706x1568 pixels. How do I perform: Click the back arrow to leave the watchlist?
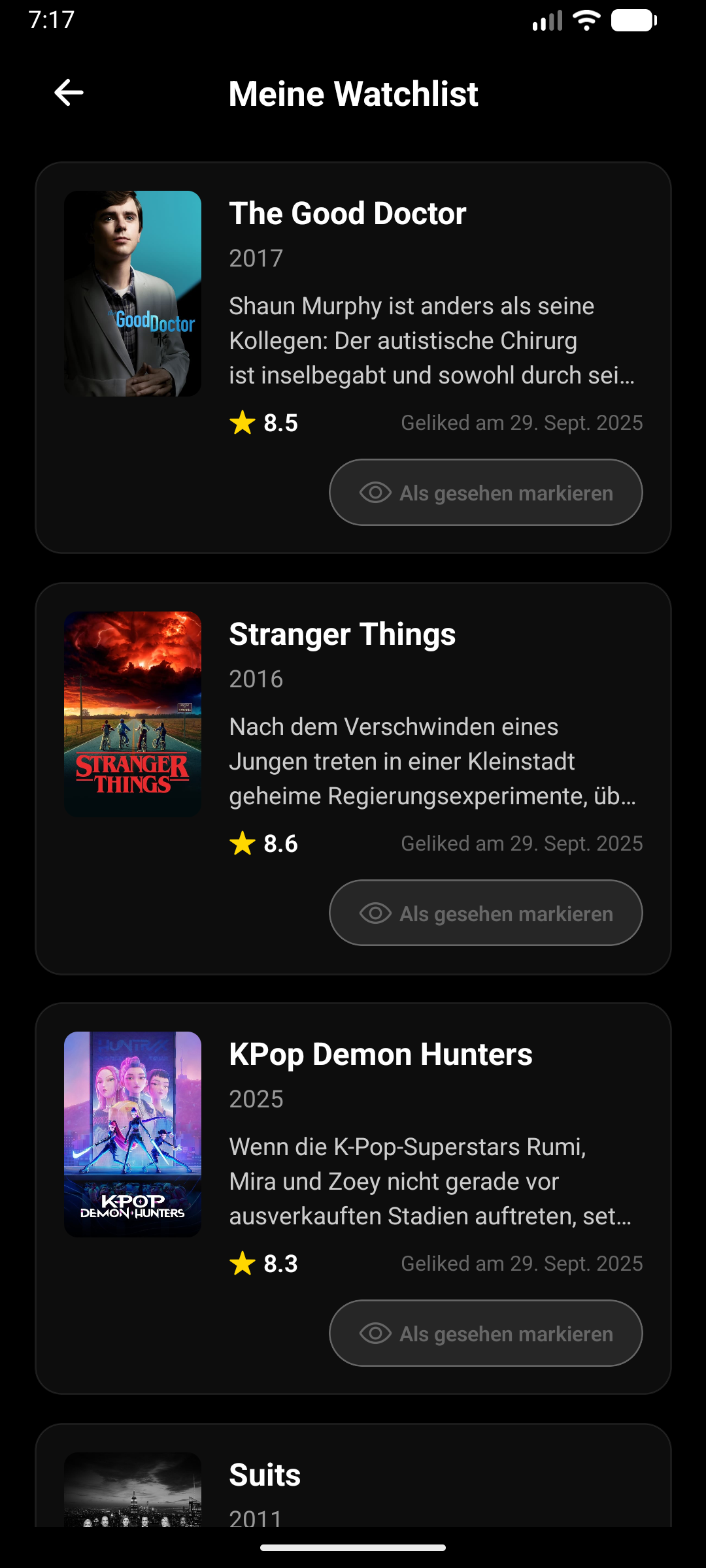[x=67, y=93]
